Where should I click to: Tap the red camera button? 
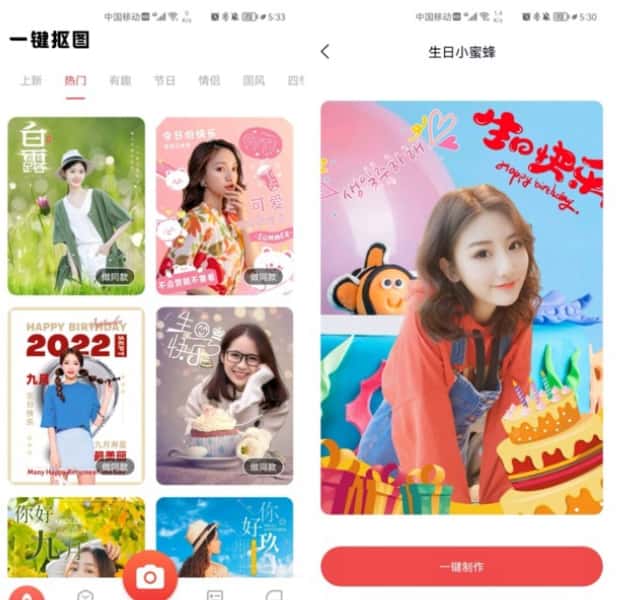pyautogui.click(x=150, y=576)
